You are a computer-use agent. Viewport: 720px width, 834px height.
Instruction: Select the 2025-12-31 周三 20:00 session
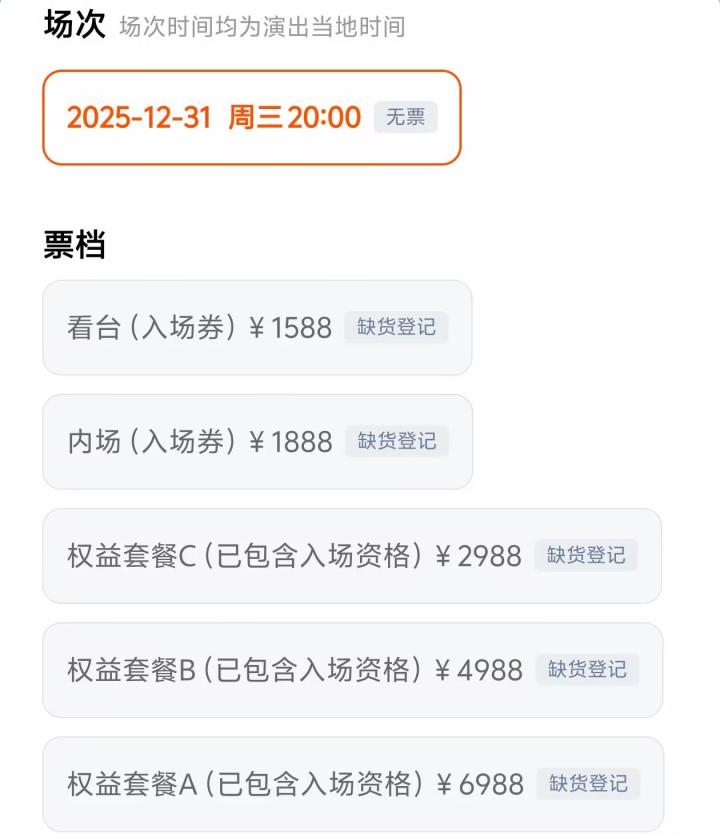251,117
